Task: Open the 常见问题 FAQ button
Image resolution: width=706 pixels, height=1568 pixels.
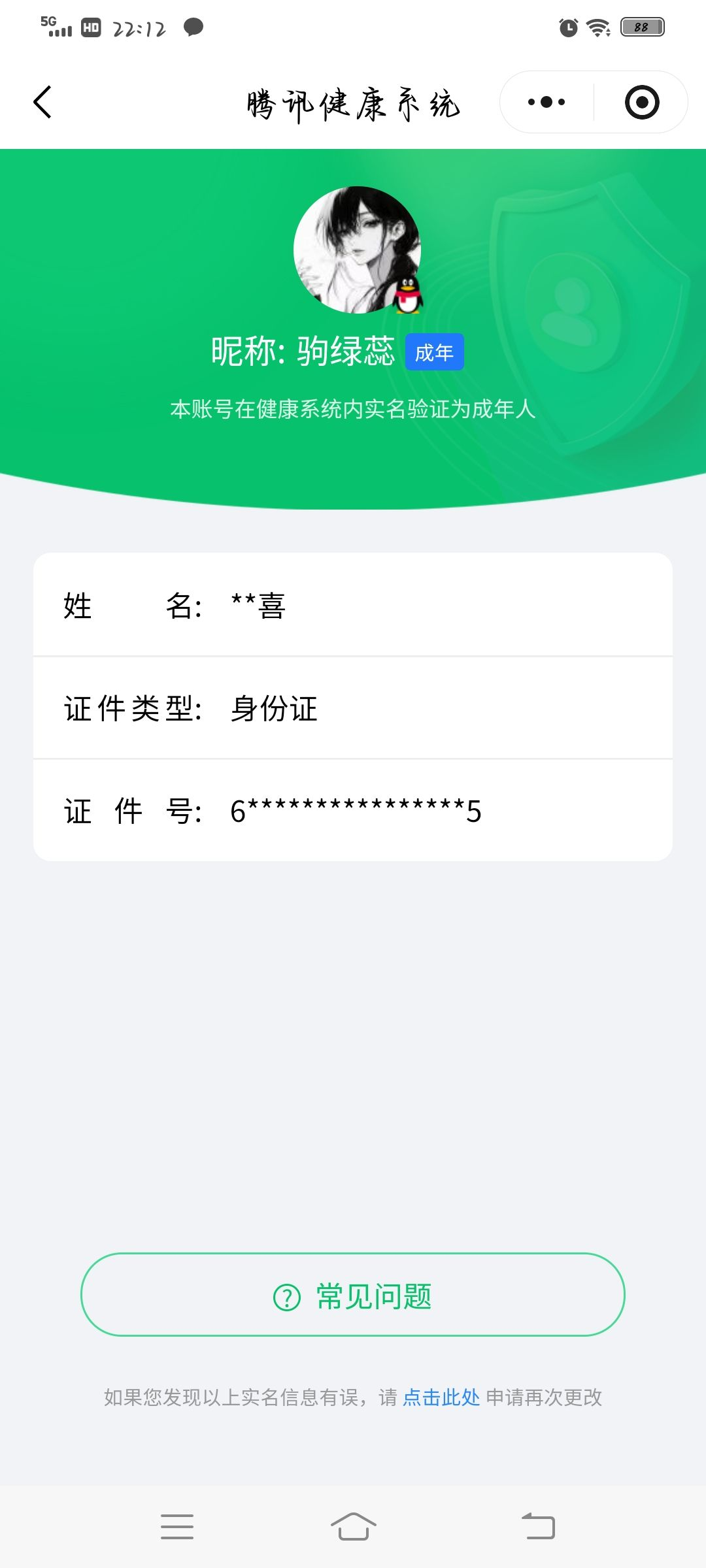Action: [353, 1294]
